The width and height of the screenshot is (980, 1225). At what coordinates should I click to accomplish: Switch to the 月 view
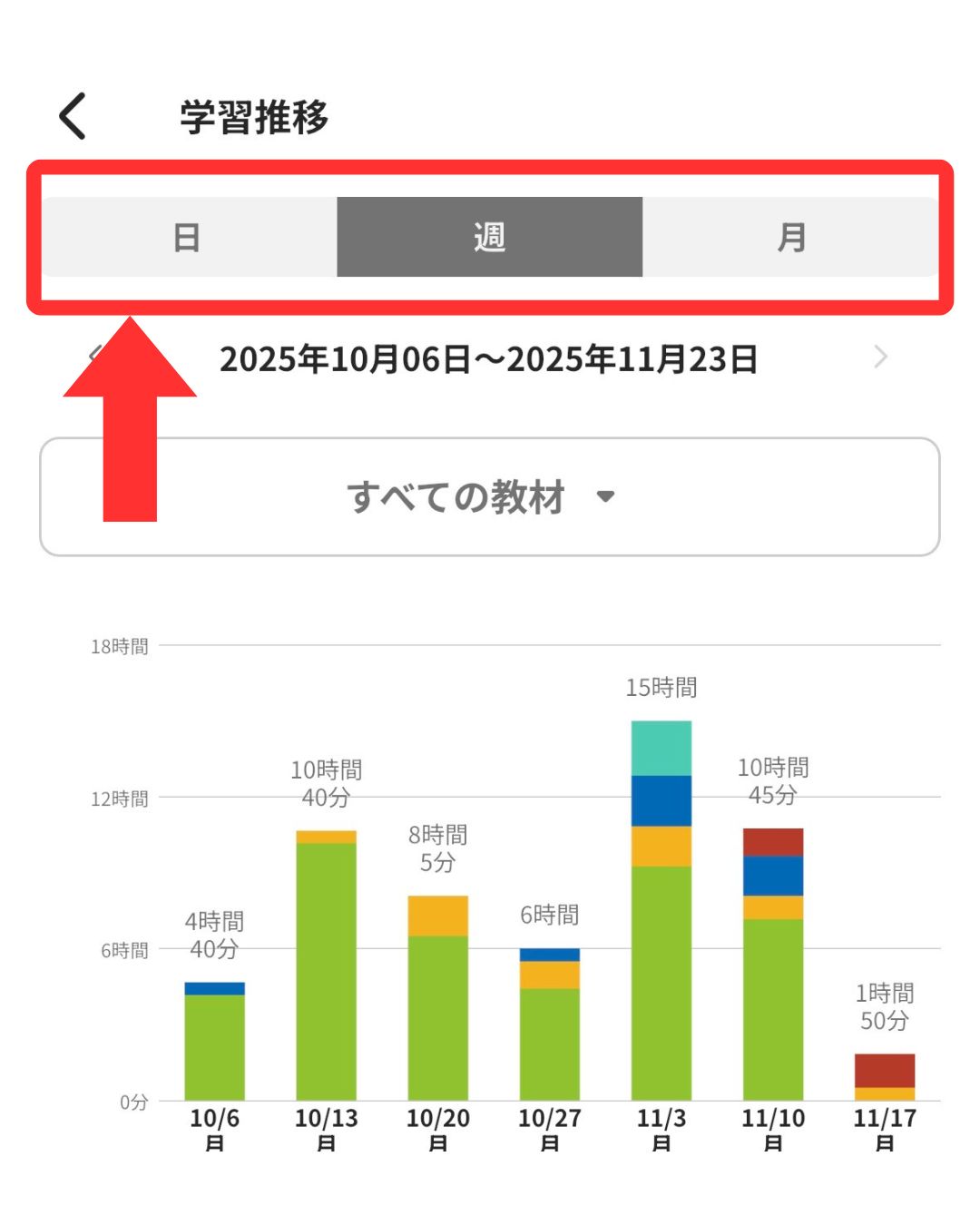click(790, 238)
